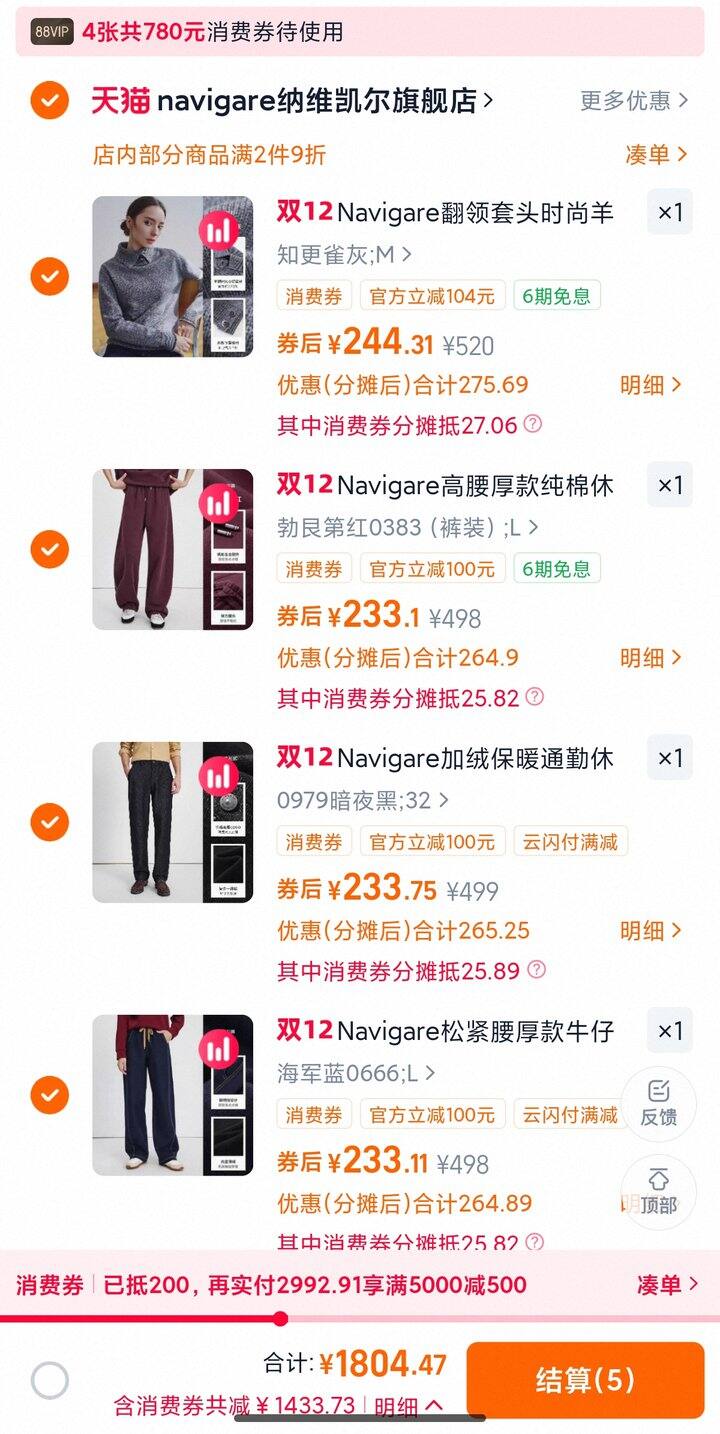
Task: View 明细 for the 高腰厚款纯棉 pants discount
Action: point(650,658)
